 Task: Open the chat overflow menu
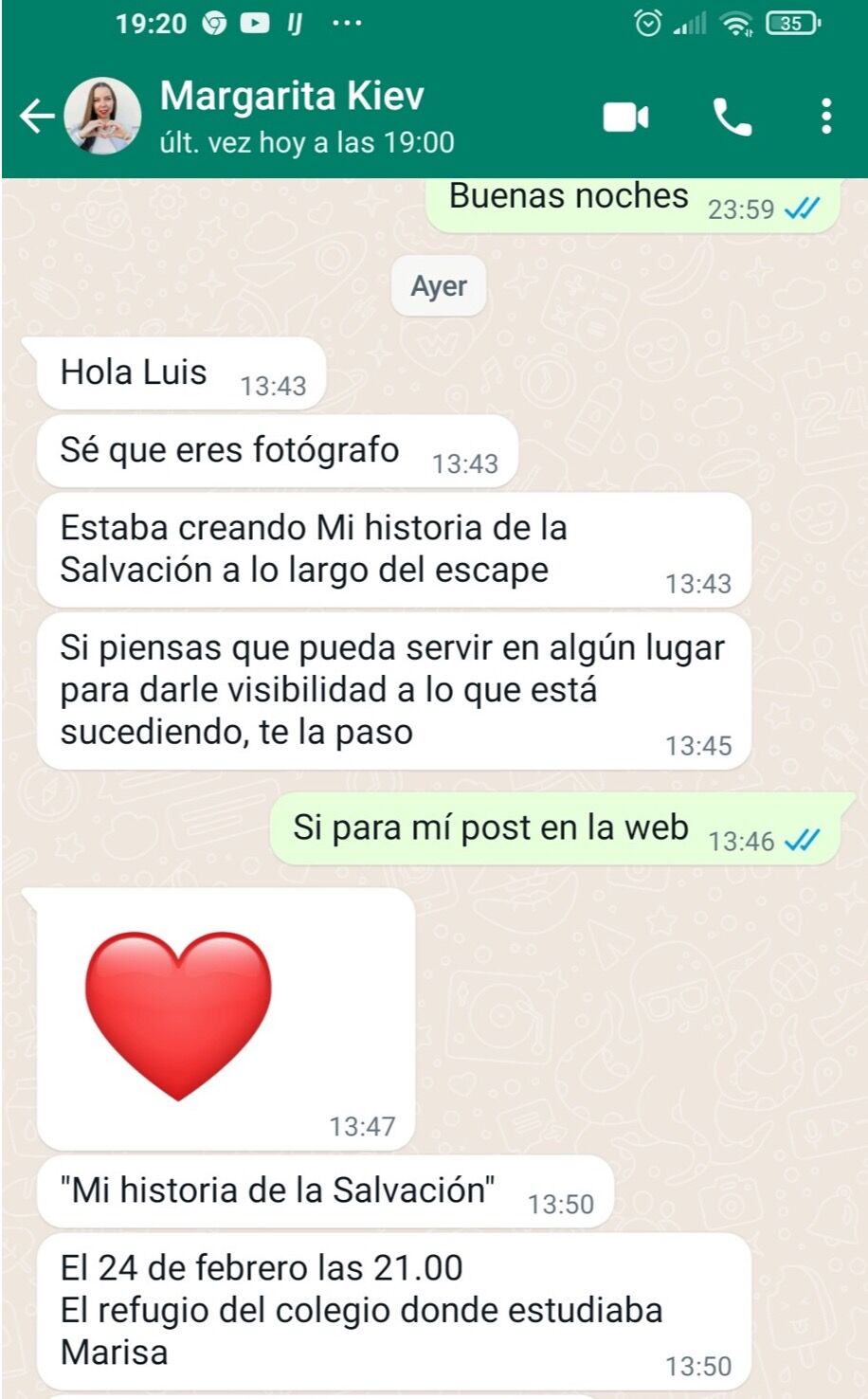[826, 117]
